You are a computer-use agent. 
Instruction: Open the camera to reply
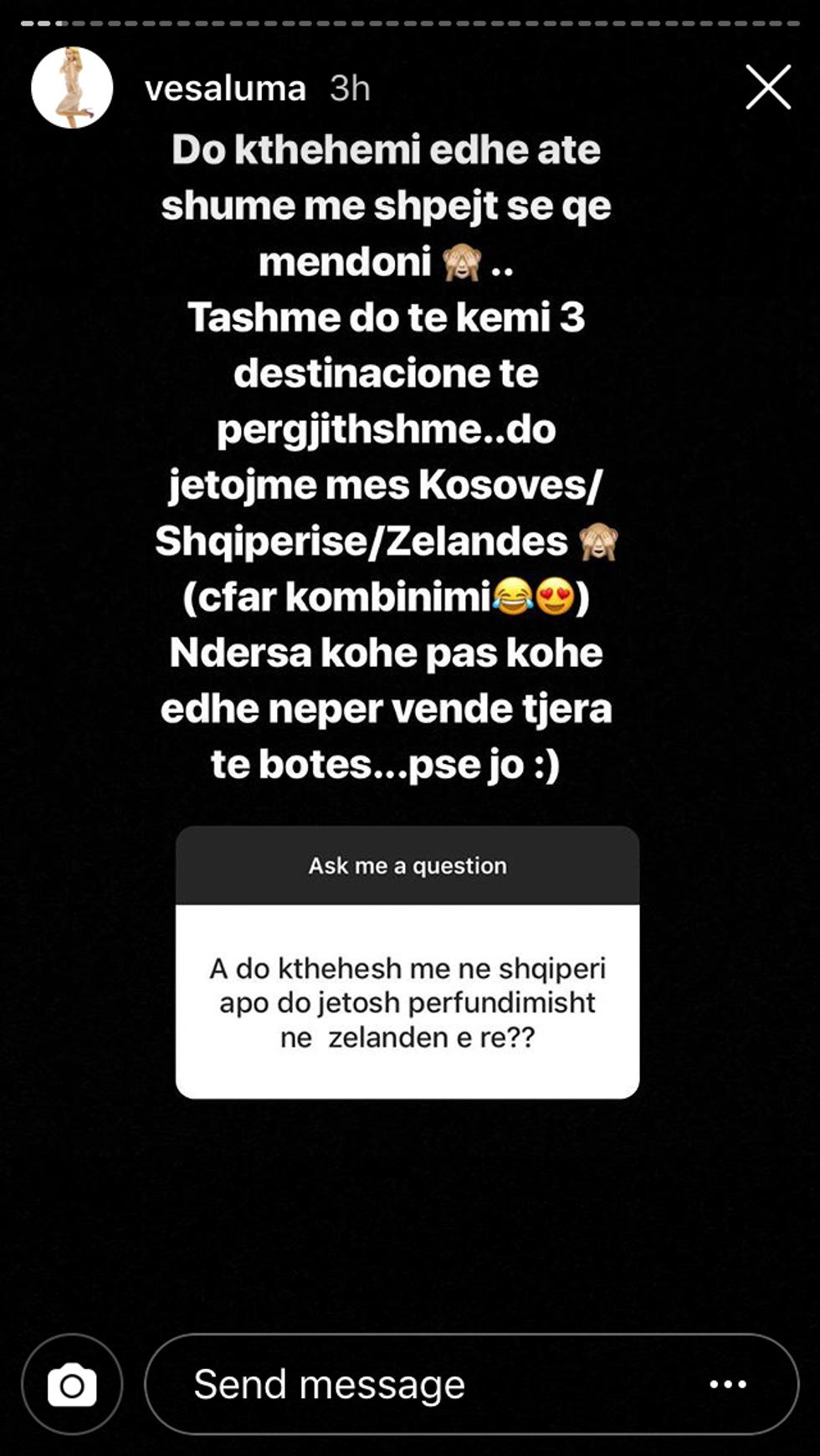pyautogui.click(x=72, y=1385)
